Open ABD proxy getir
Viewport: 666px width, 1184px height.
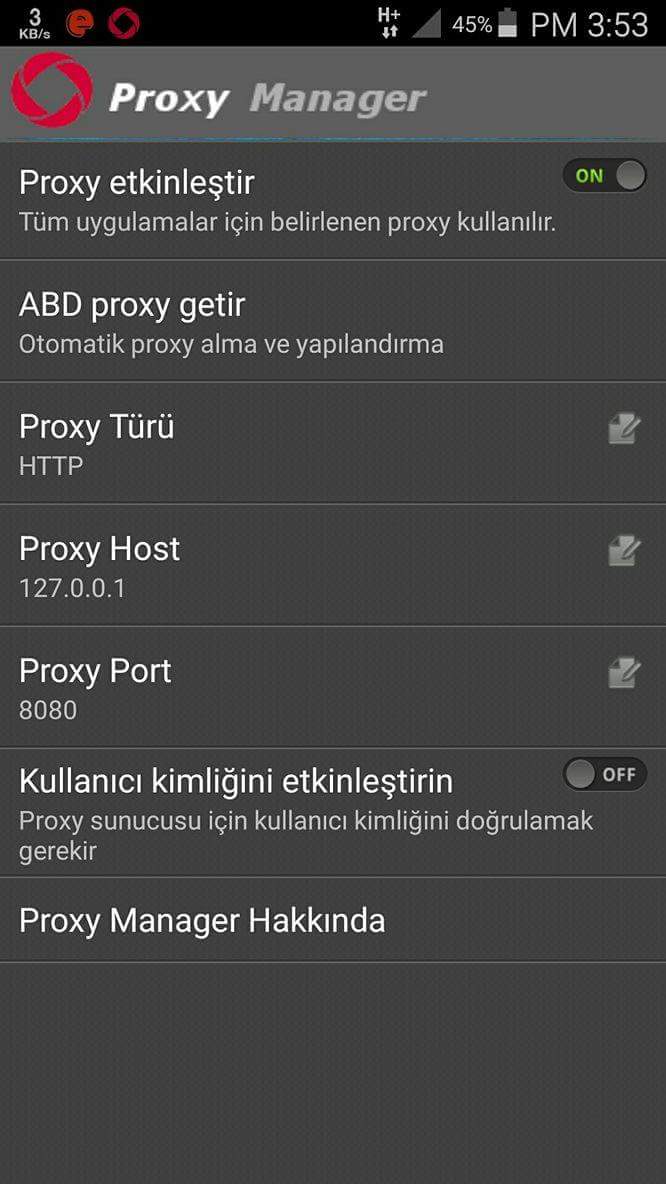[x=332, y=322]
